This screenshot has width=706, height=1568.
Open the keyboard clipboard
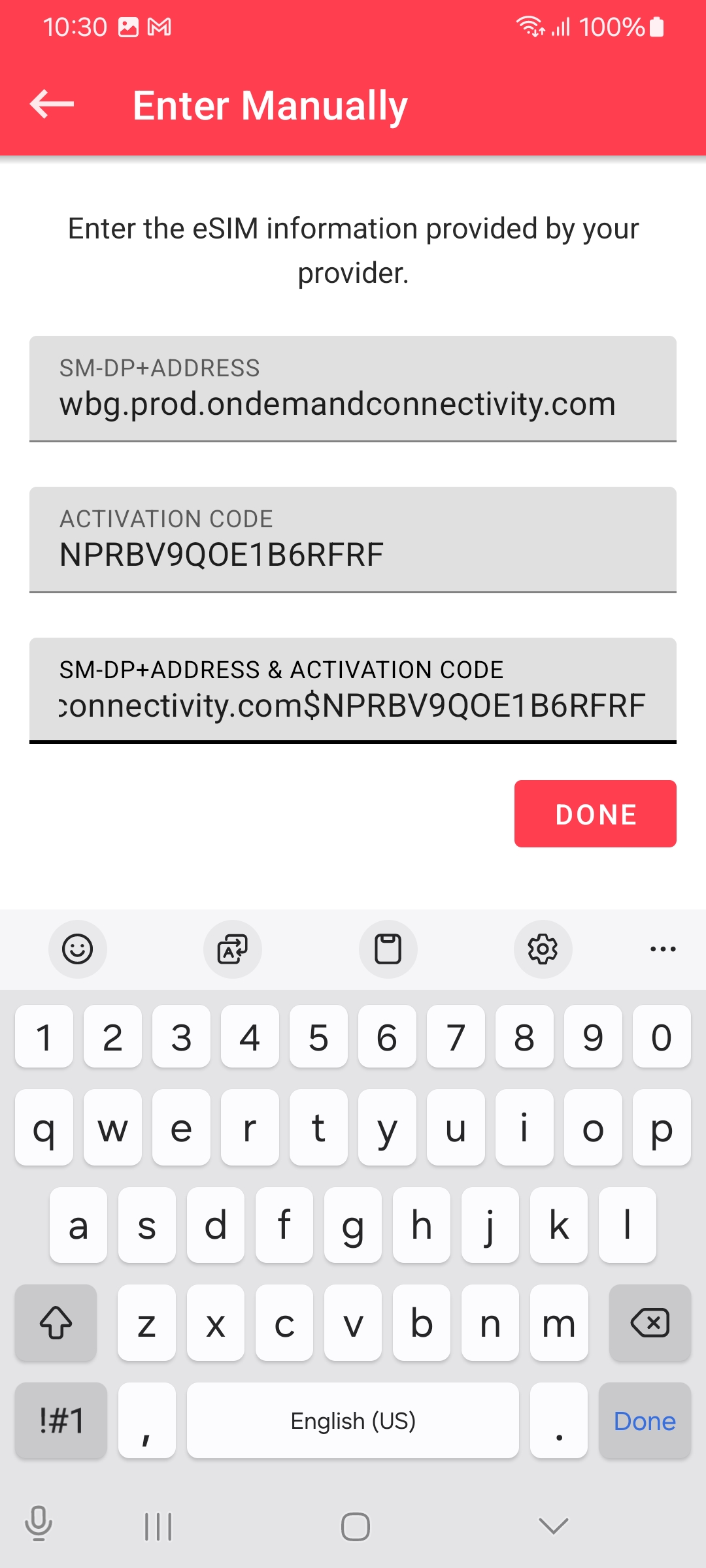click(388, 949)
